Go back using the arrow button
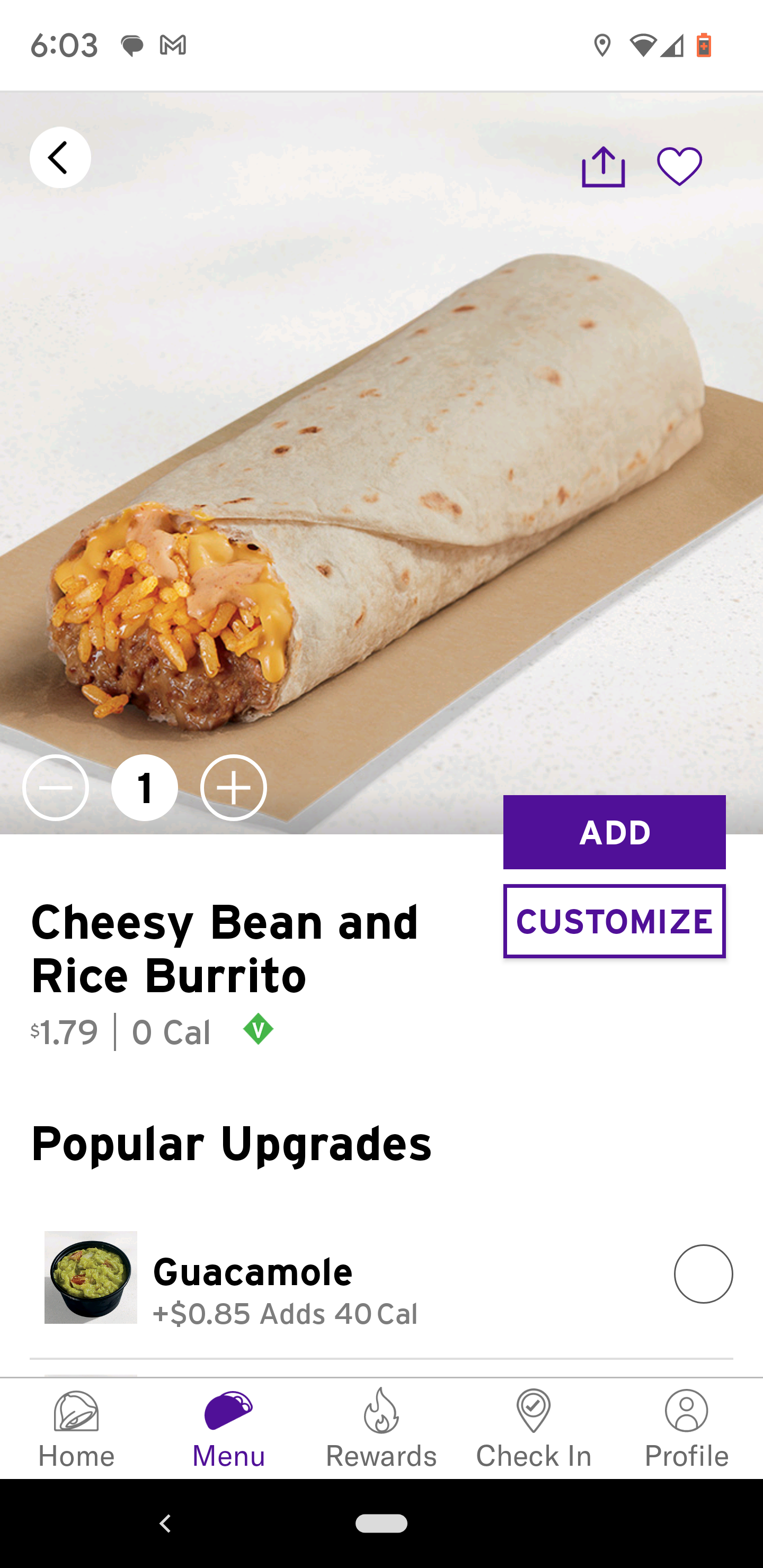Image resolution: width=763 pixels, height=1568 pixels. click(60, 158)
